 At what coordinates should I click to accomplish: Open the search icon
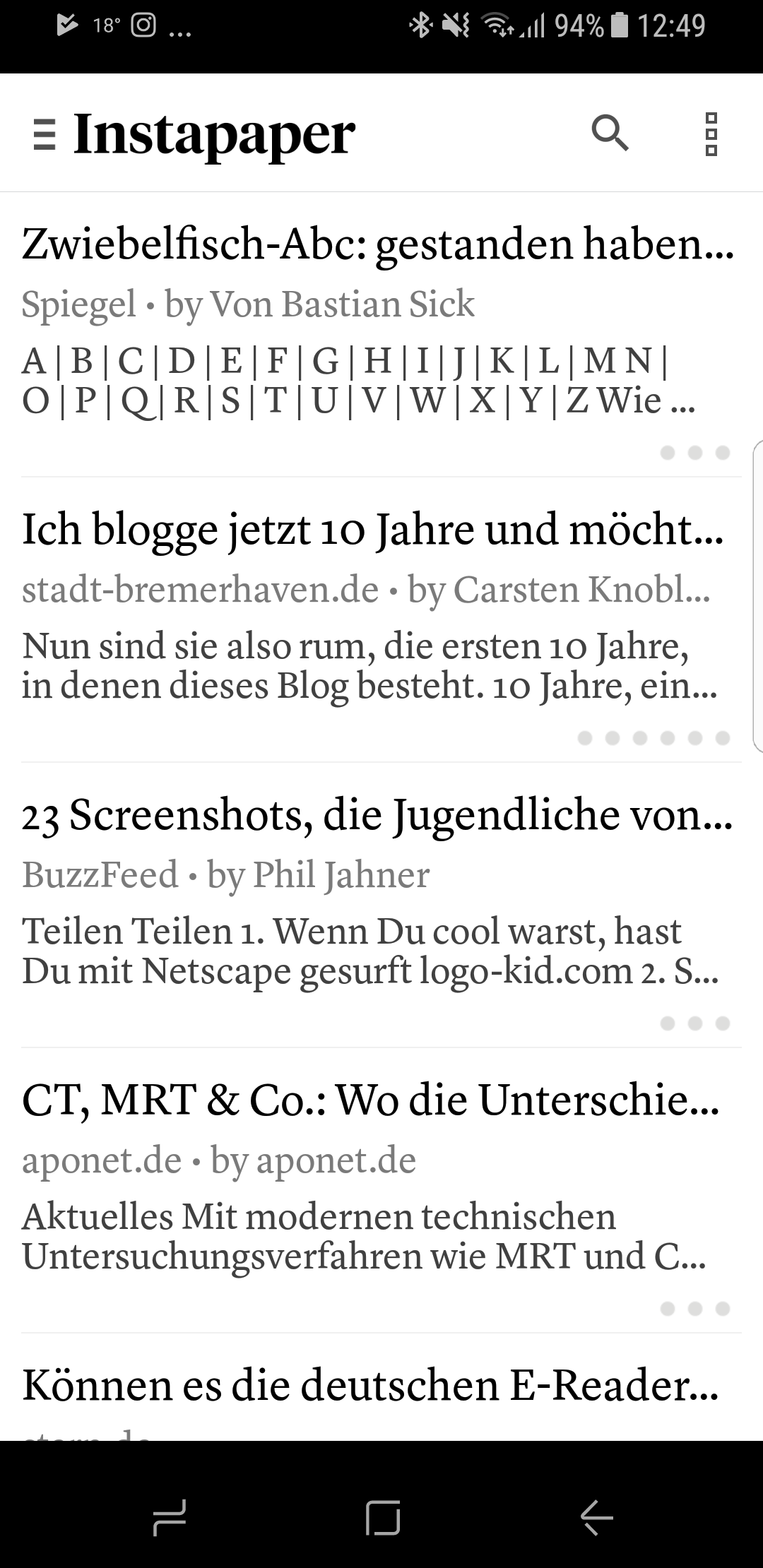pos(610,133)
